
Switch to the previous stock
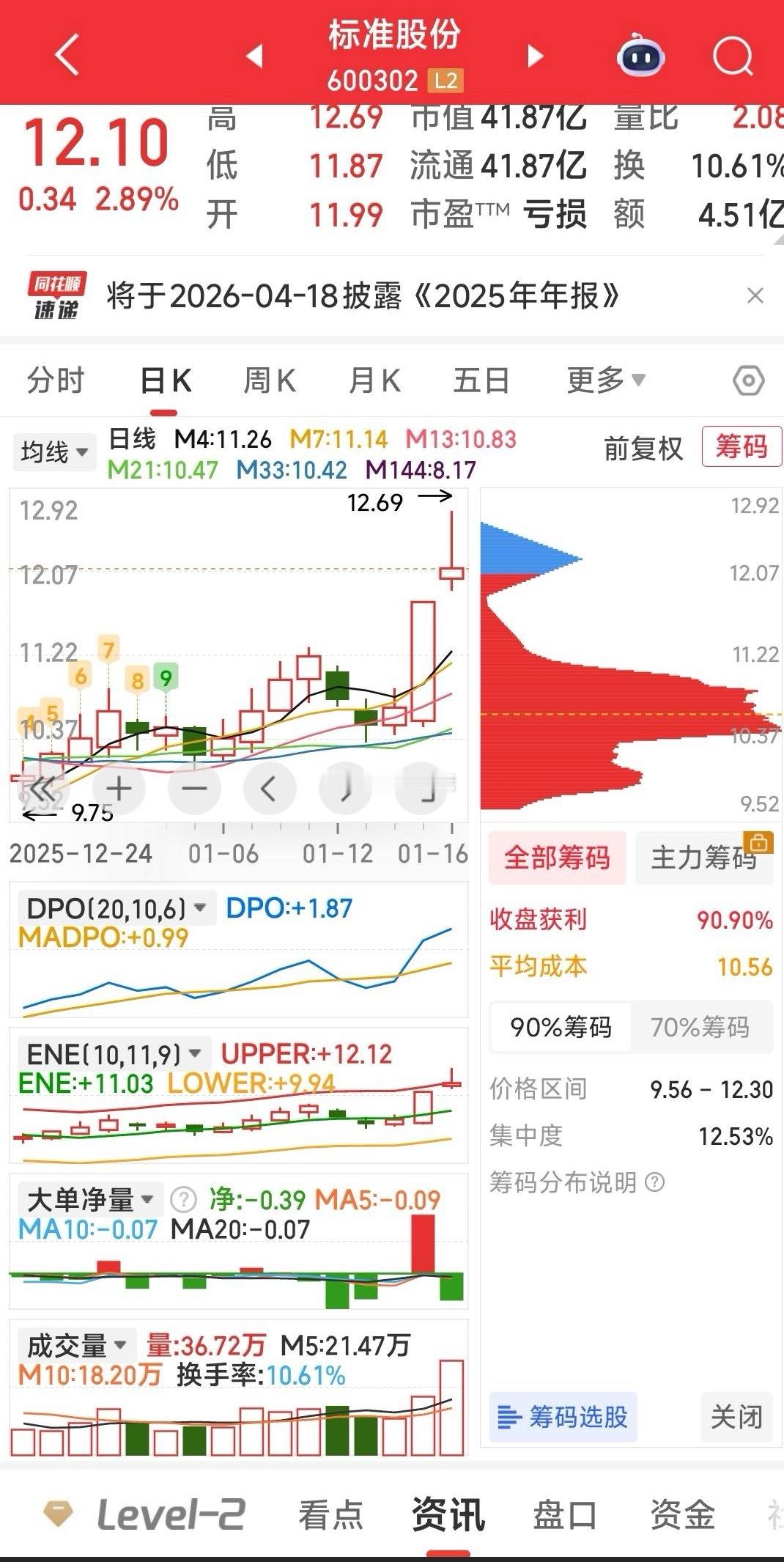[254, 56]
